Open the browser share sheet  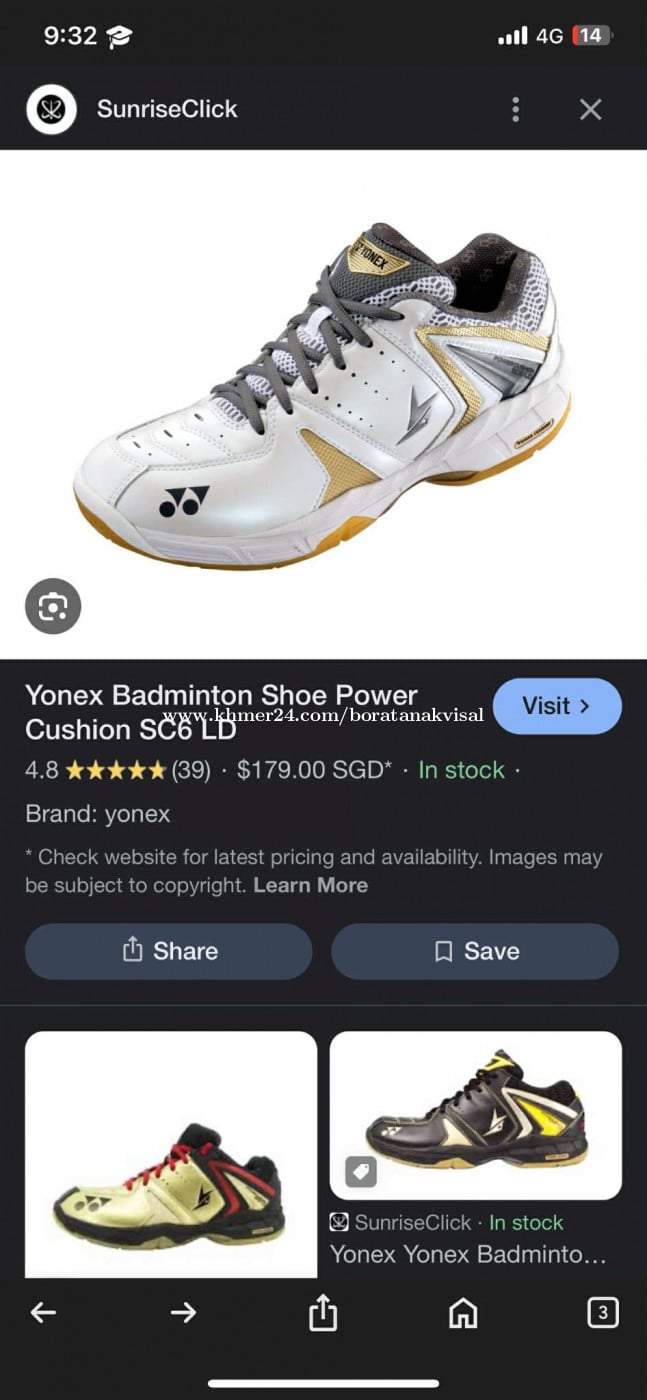point(323,1312)
